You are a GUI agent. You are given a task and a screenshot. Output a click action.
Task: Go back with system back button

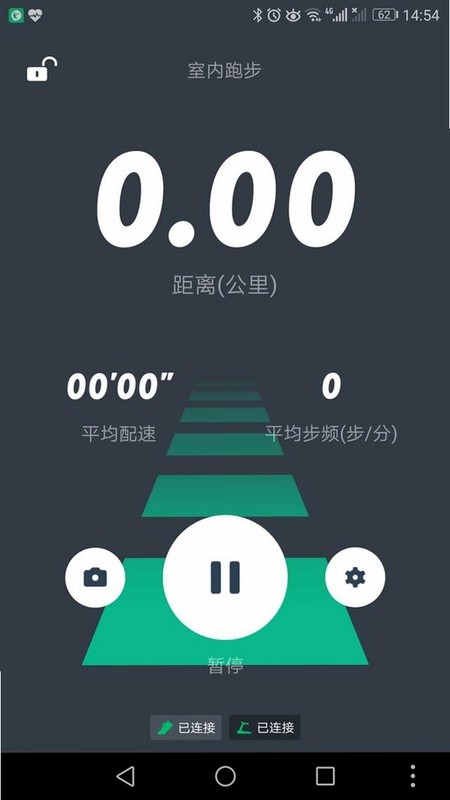(126, 776)
